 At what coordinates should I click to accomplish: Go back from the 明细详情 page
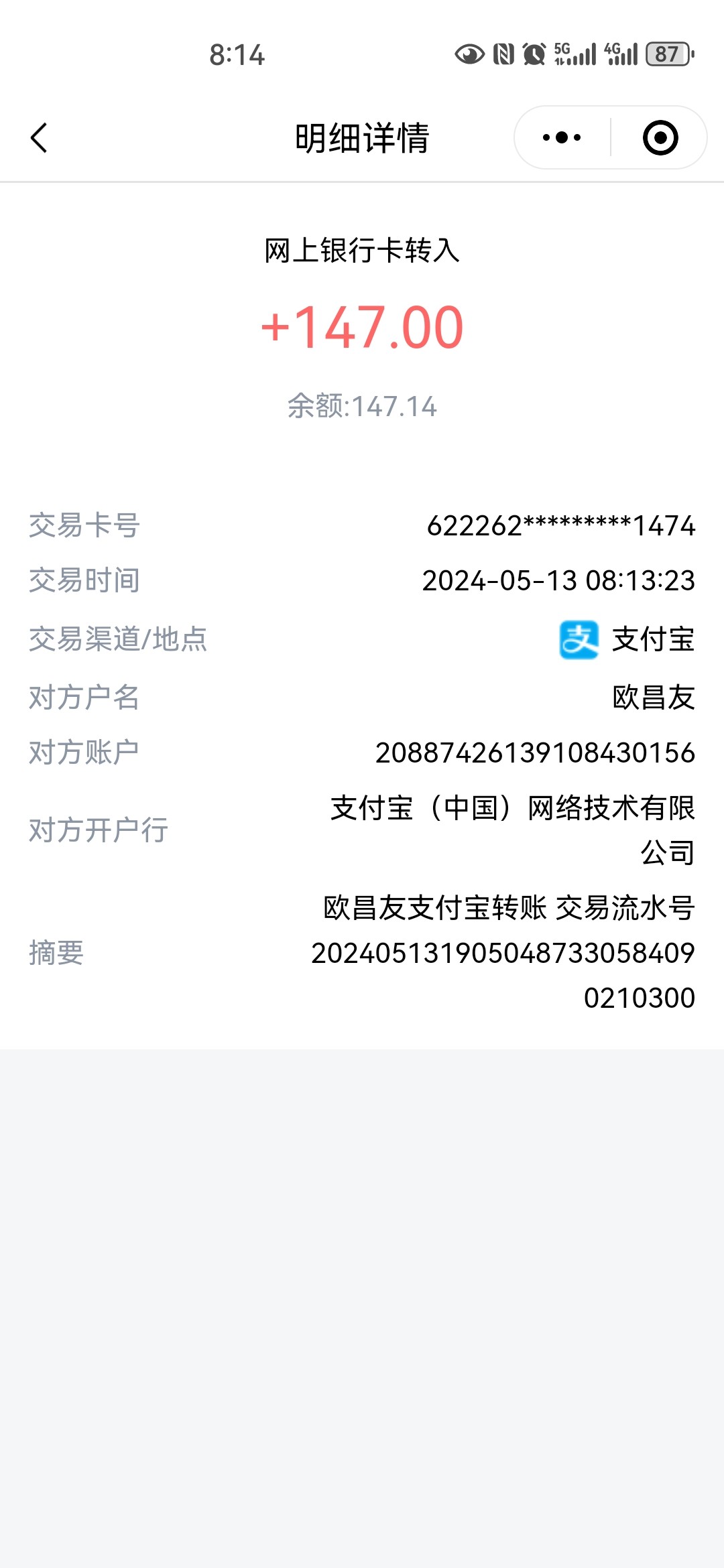[39, 138]
